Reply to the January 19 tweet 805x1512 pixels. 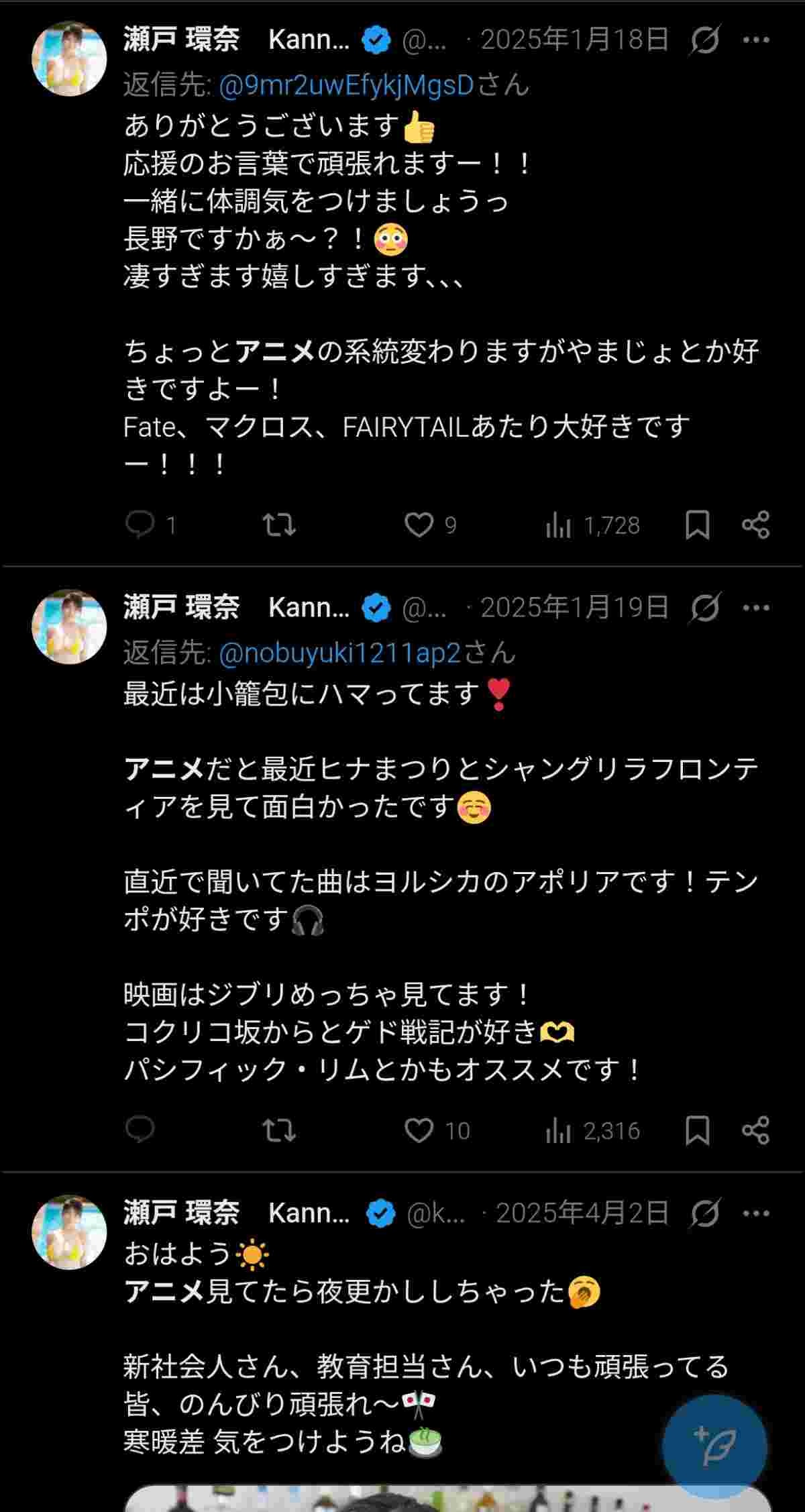(x=140, y=1130)
